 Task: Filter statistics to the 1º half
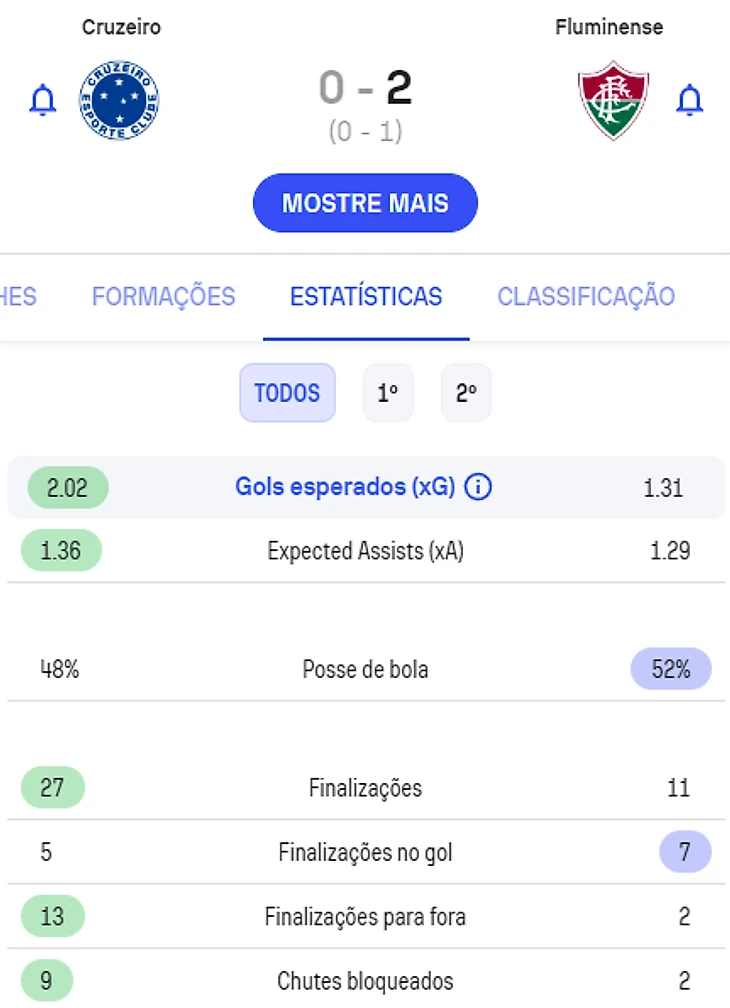click(x=388, y=393)
